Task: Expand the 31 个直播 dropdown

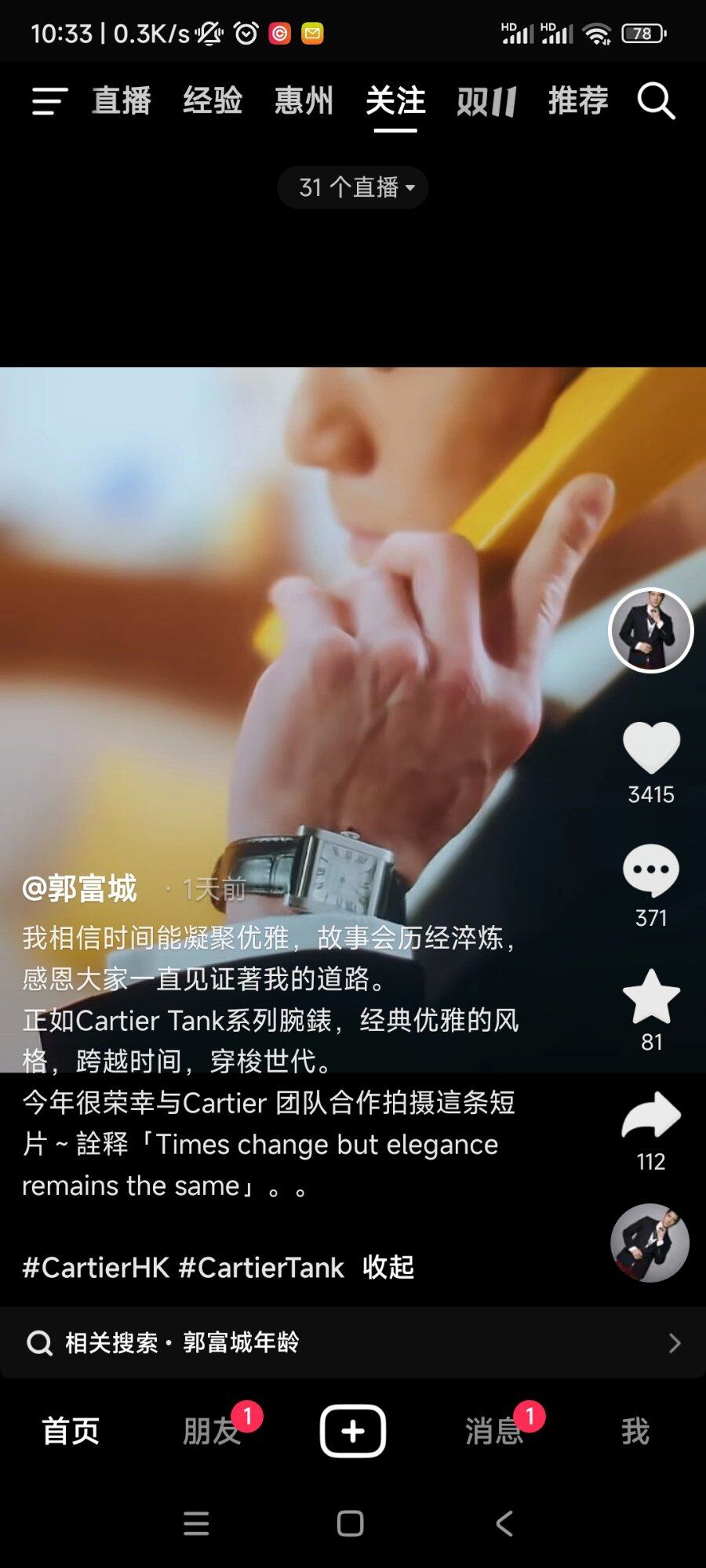Action: click(x=353, y=187)
